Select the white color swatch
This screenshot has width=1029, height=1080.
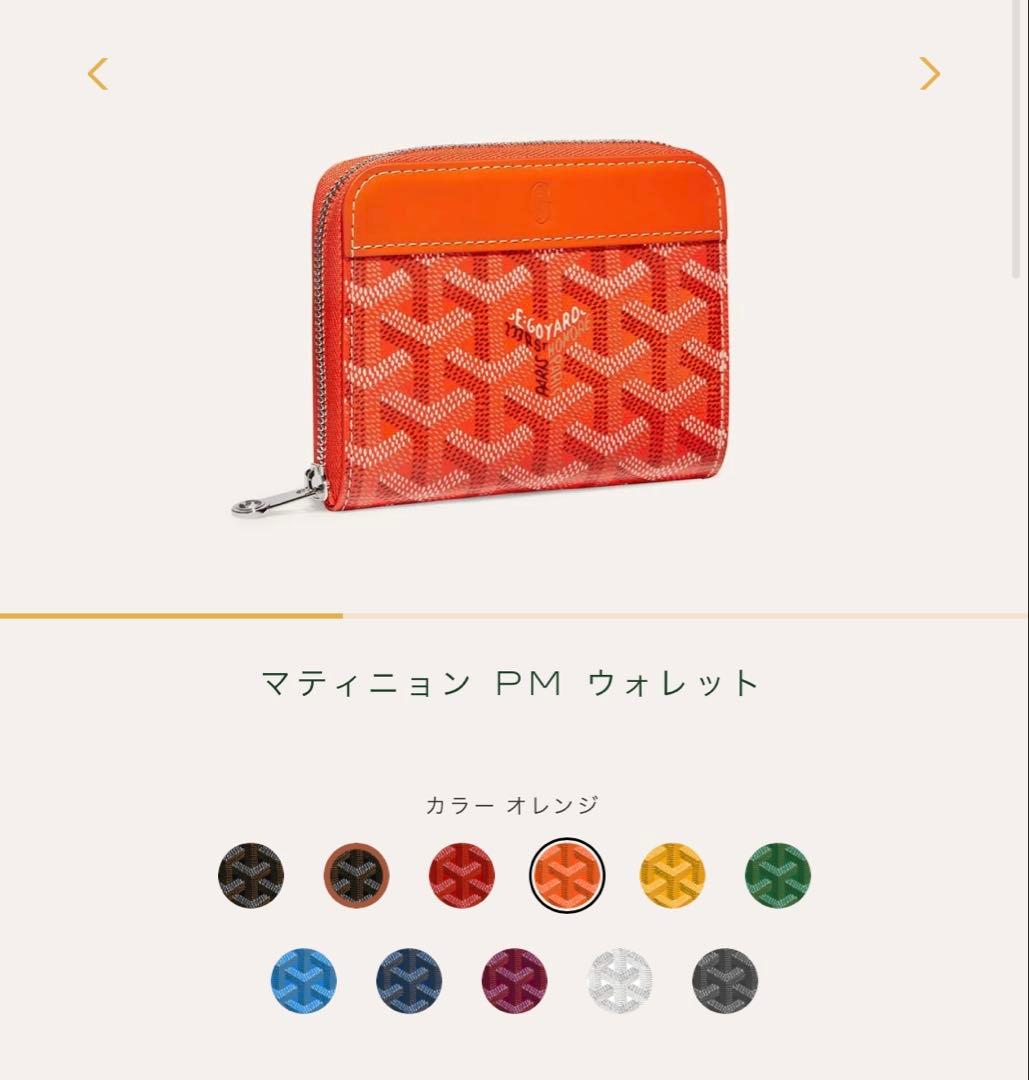619,981
